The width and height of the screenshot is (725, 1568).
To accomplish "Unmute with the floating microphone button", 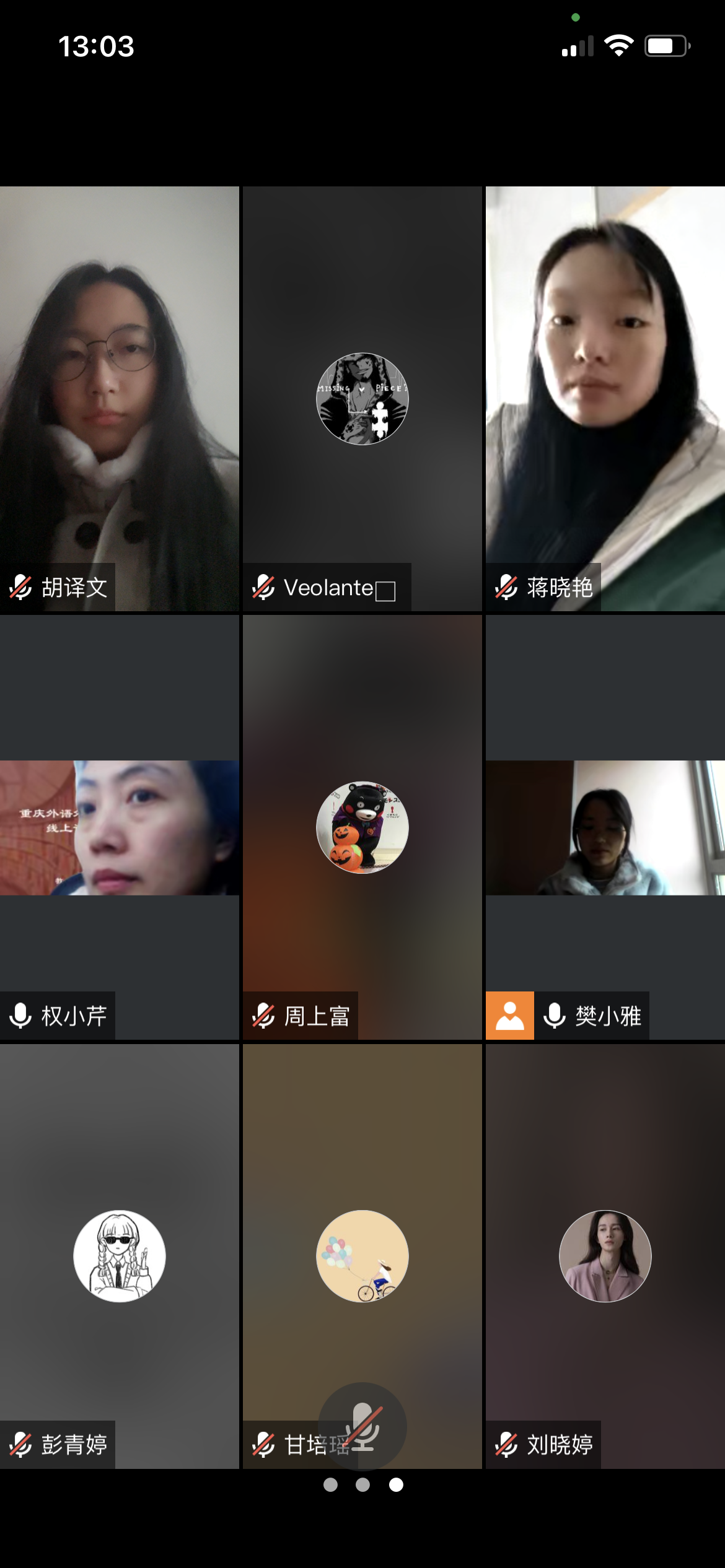I will [x=362, y=1426].
